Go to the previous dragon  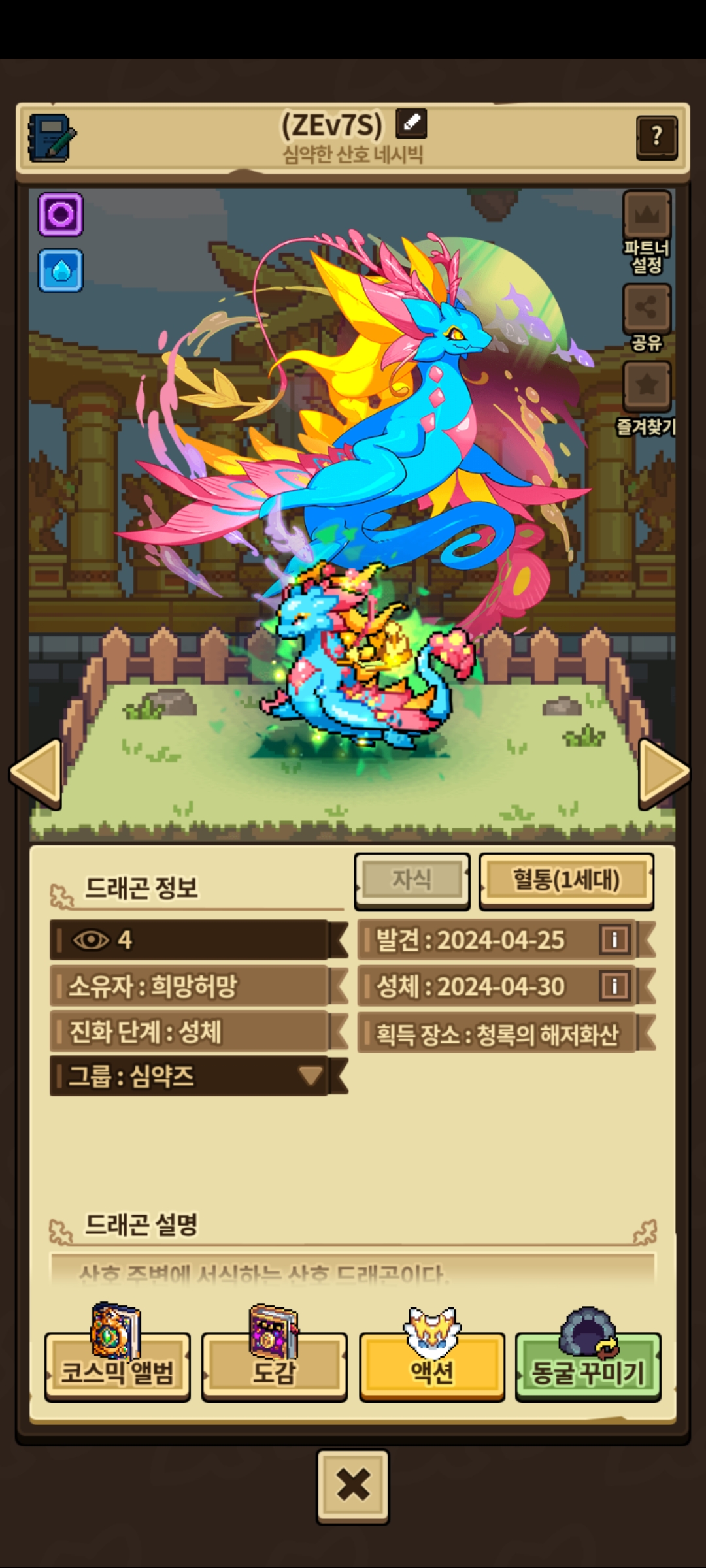point(37,773)
